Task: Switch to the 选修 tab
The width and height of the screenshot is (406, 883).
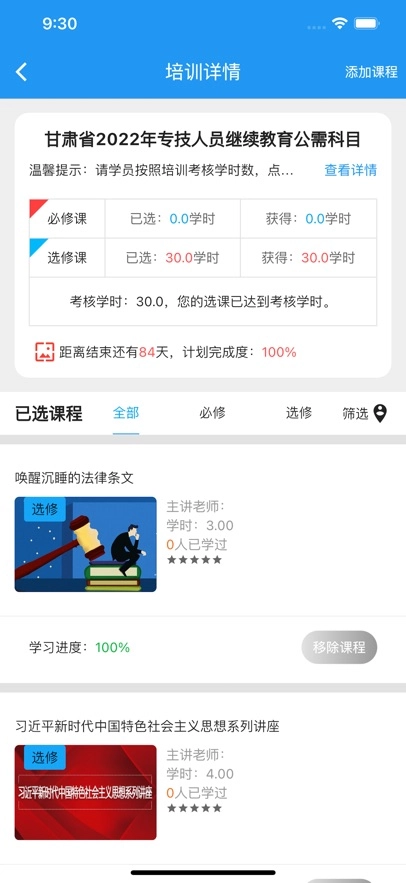Action: click(298, 413)
